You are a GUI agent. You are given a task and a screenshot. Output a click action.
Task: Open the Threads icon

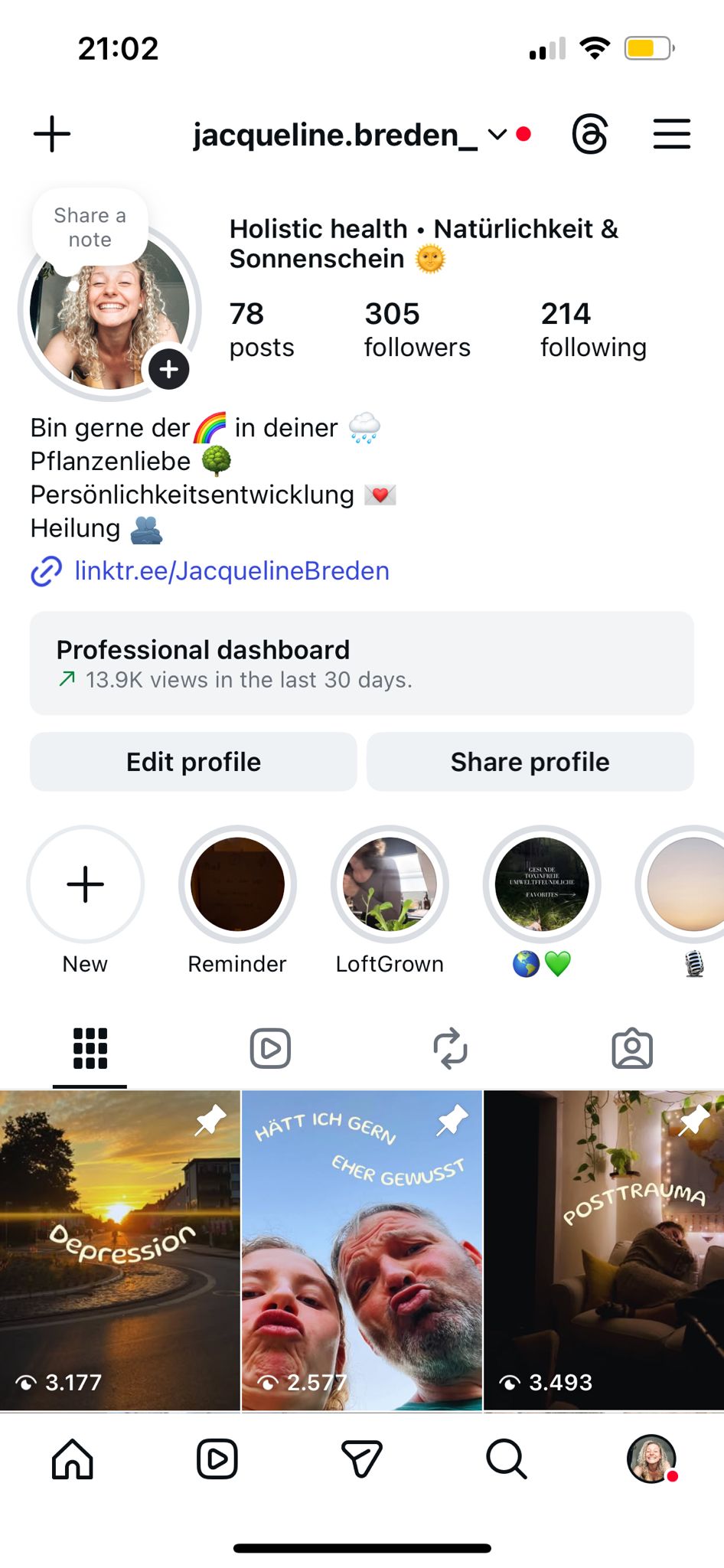[x=590, y=135]
